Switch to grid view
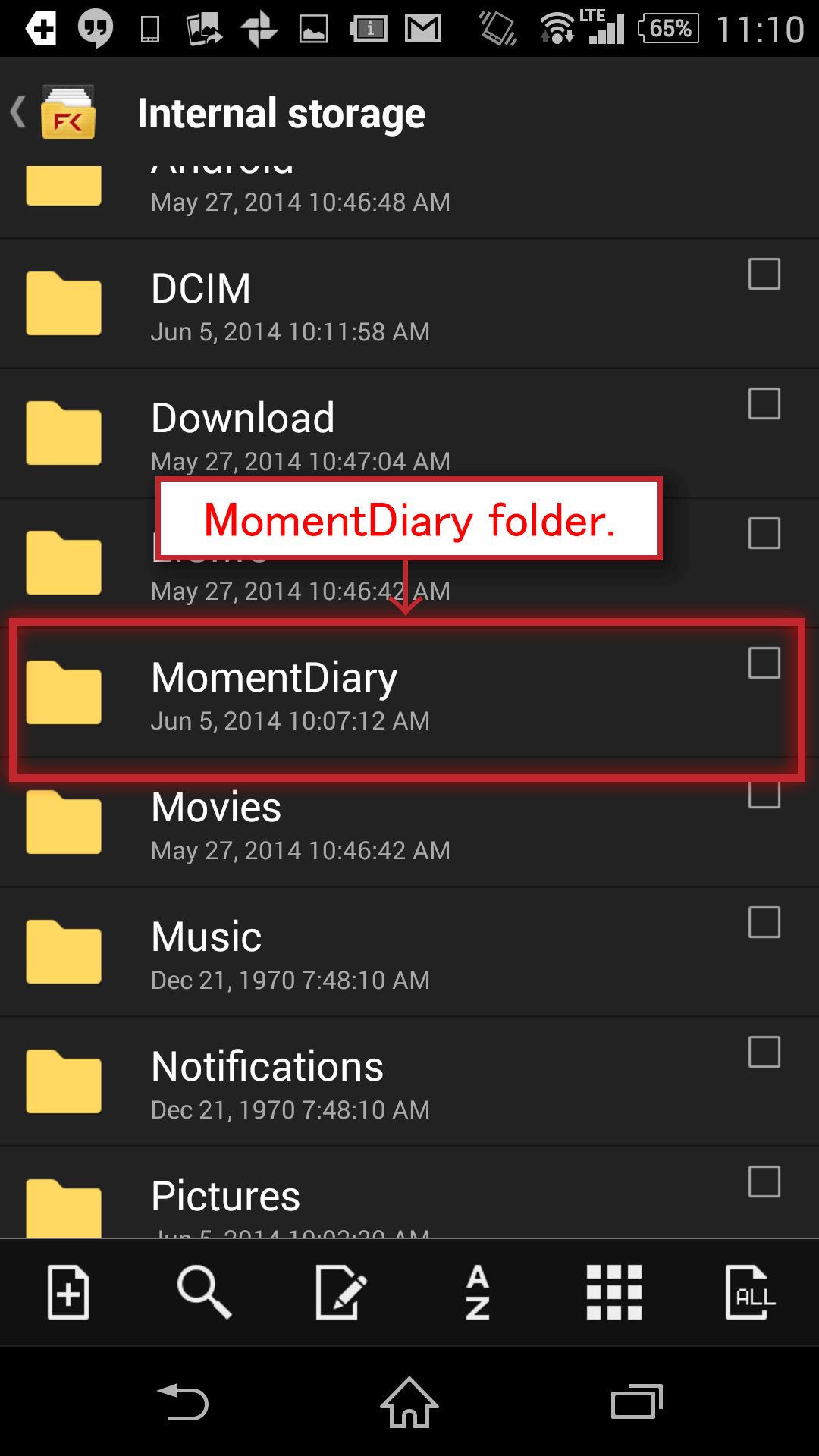 (614, 1292)
